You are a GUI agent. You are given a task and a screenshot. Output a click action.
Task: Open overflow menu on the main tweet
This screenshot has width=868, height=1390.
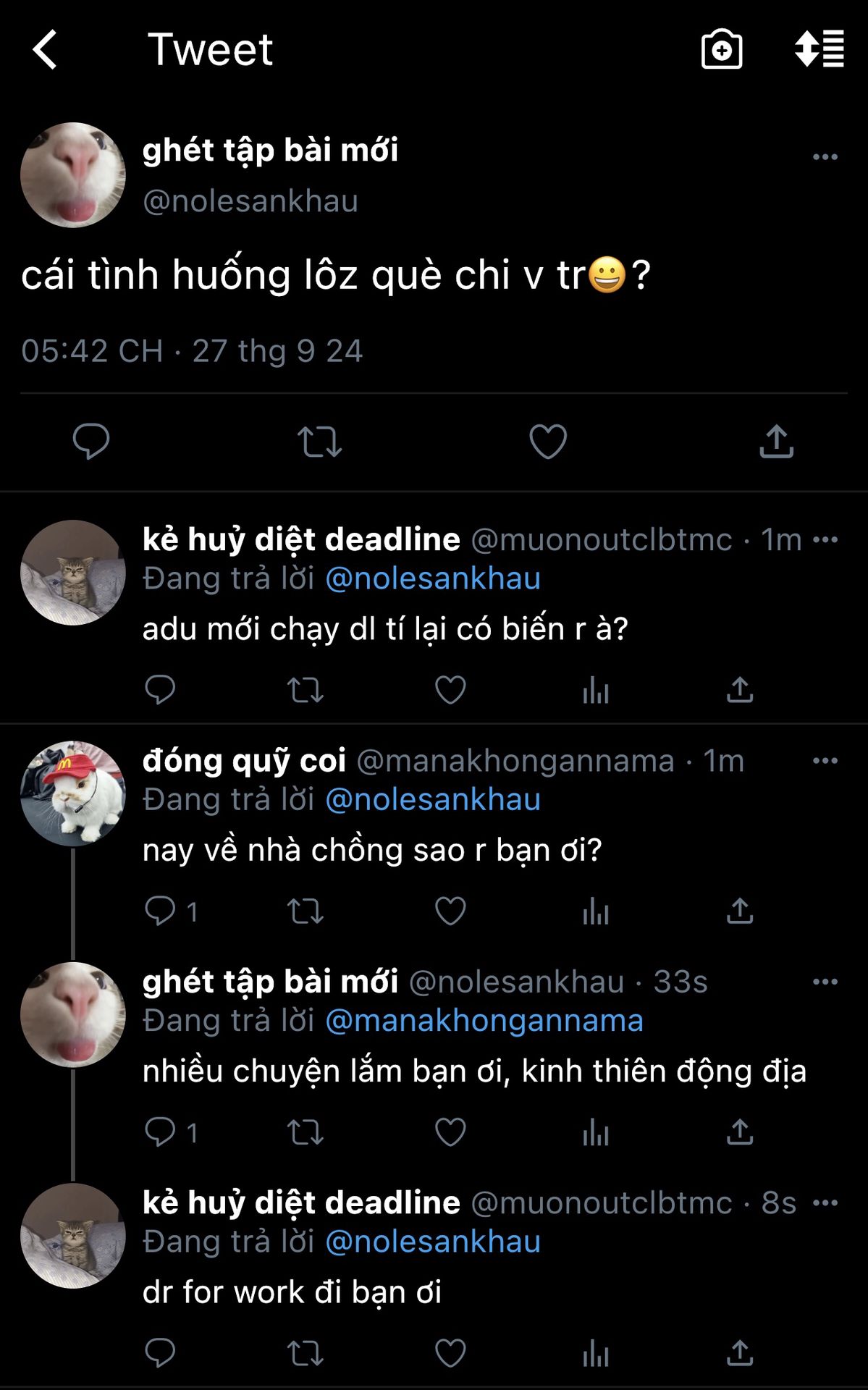(825, 157)
